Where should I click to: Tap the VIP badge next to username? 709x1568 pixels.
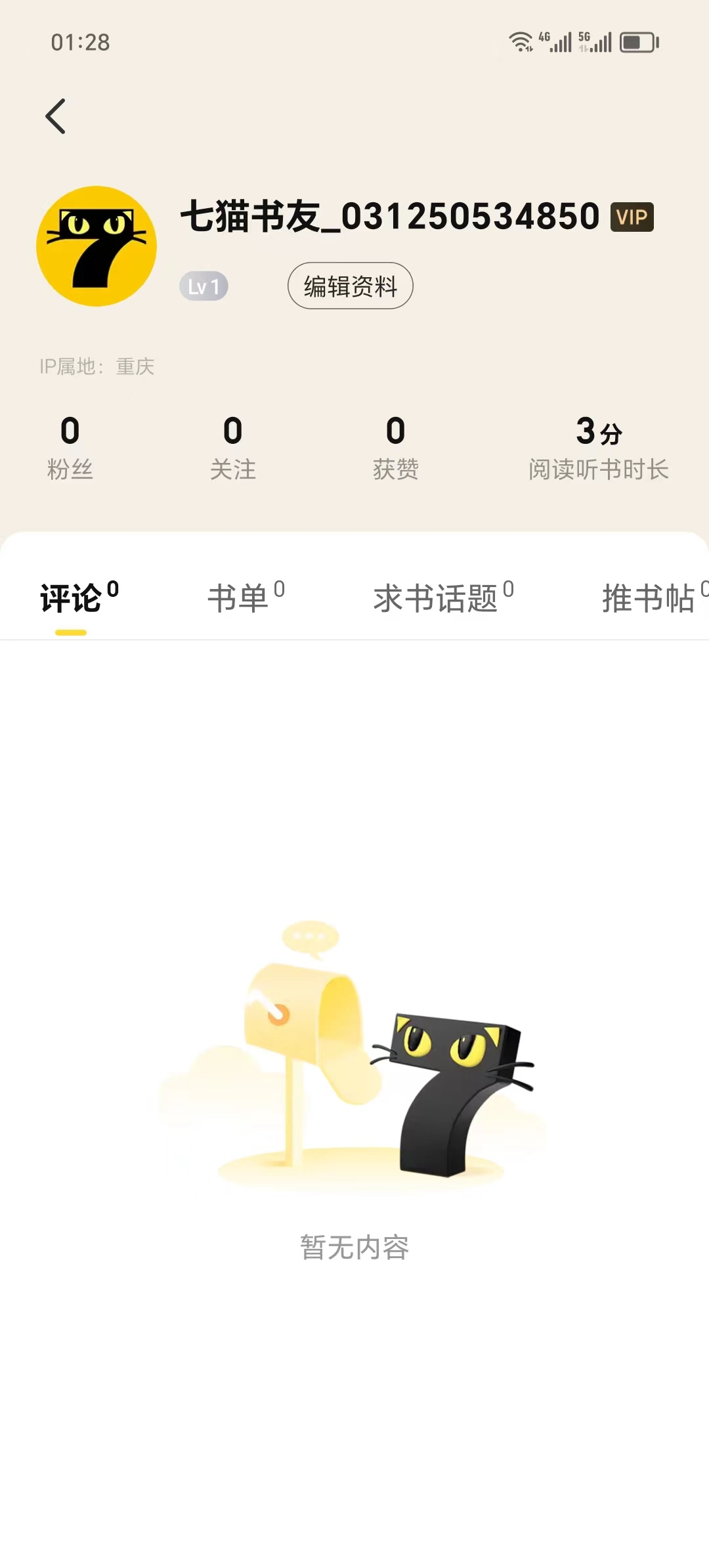[632, 217]
